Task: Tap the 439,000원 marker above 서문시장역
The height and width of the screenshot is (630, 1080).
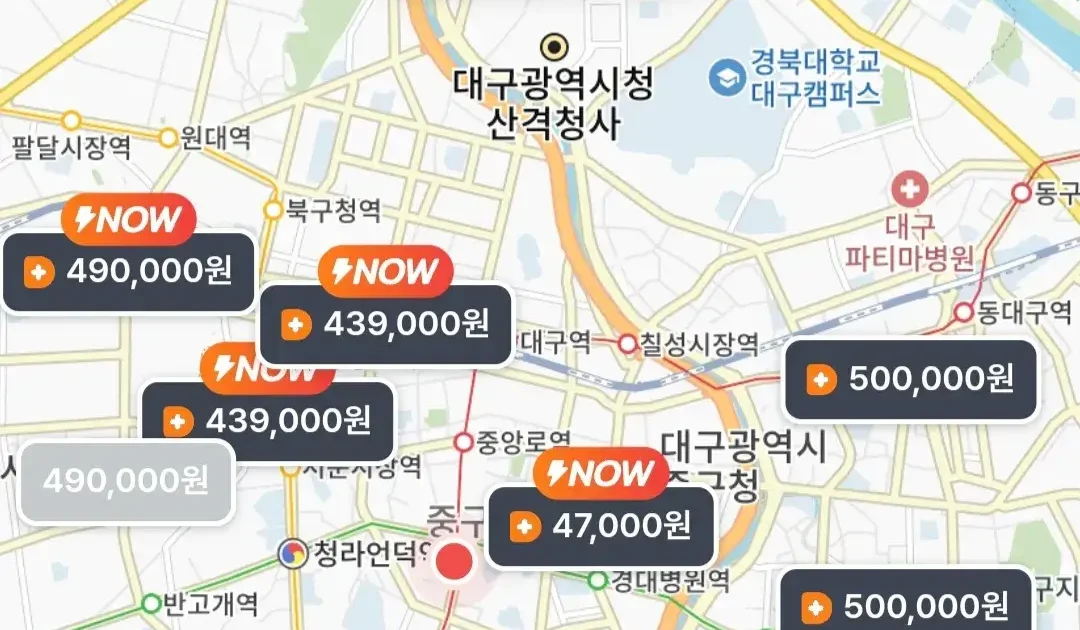Action: [268, 421]
